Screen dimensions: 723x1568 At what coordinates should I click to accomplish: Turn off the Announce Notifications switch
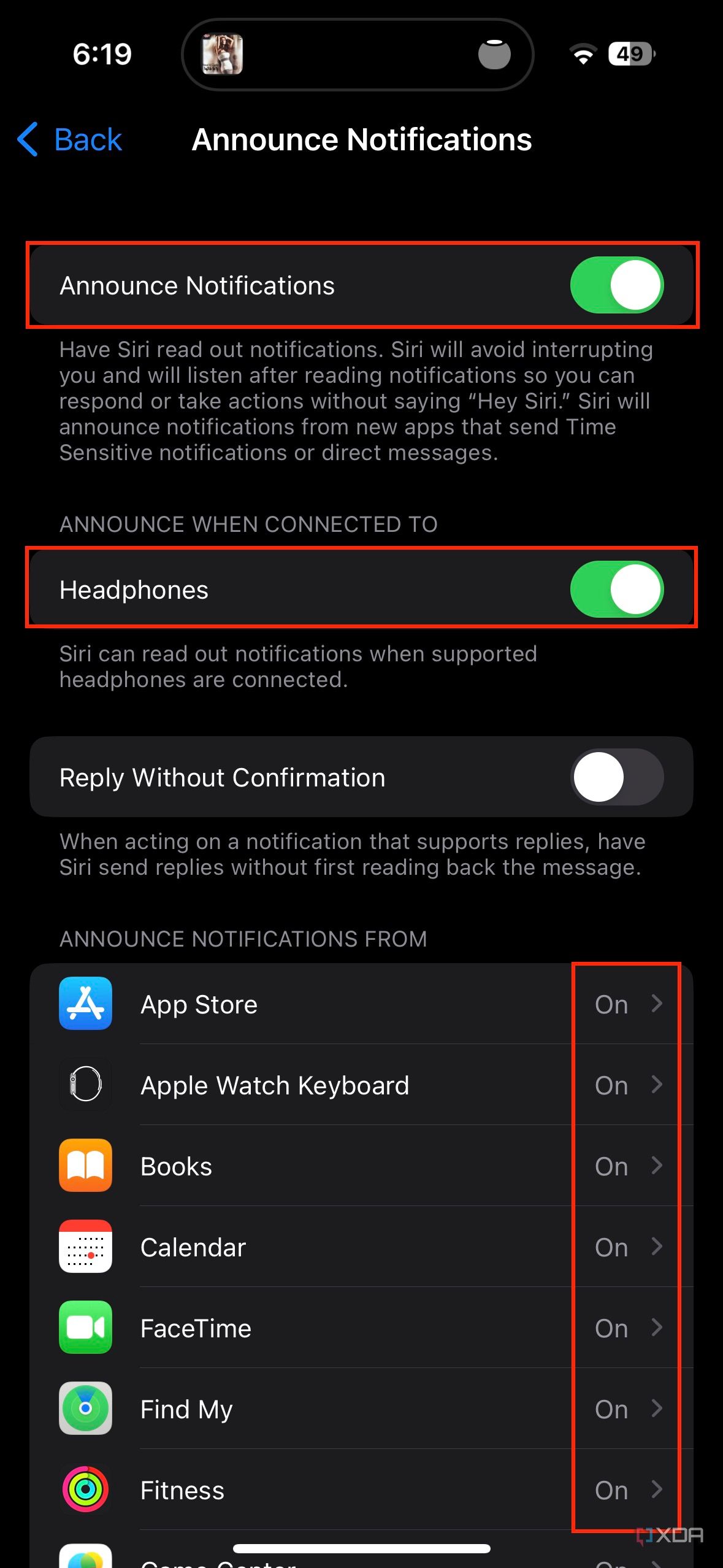click(616, 285)
